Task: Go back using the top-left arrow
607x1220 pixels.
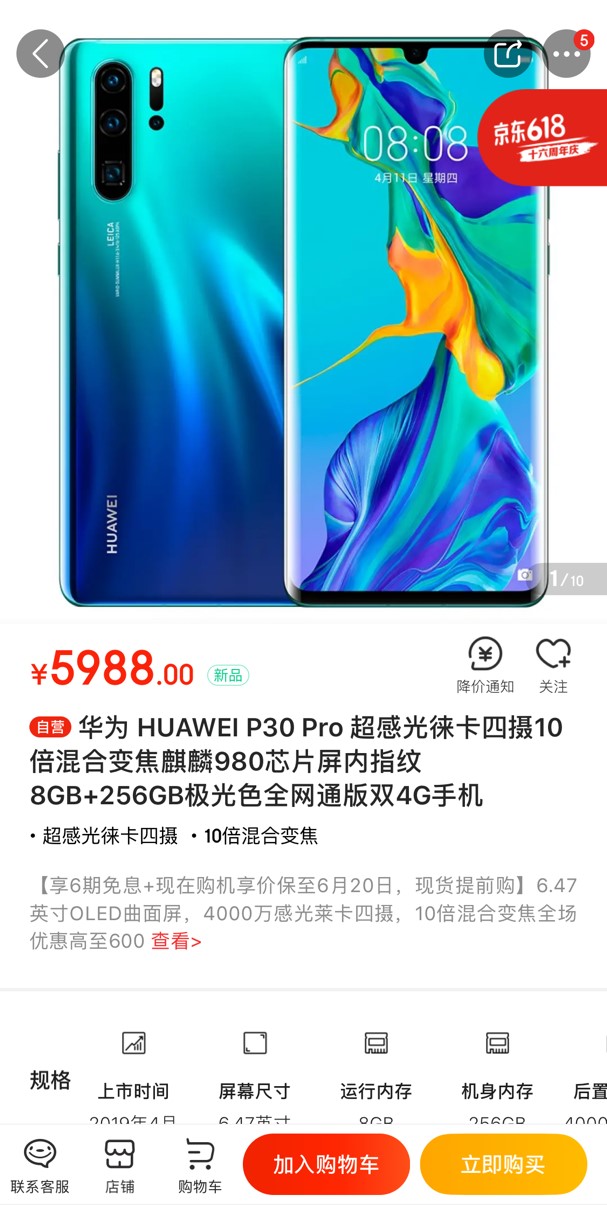Action: pos(40,54)
